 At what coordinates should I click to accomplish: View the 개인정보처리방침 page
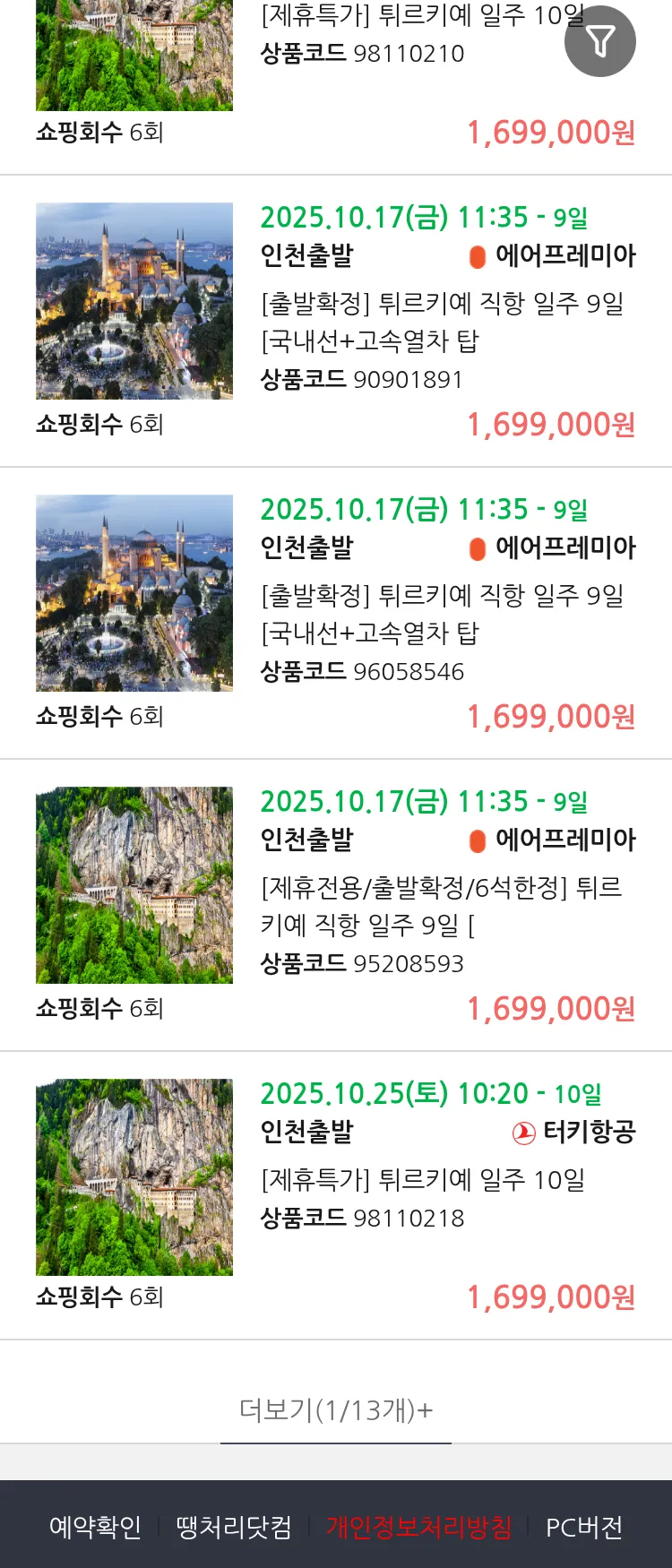tap(418, 1527)
